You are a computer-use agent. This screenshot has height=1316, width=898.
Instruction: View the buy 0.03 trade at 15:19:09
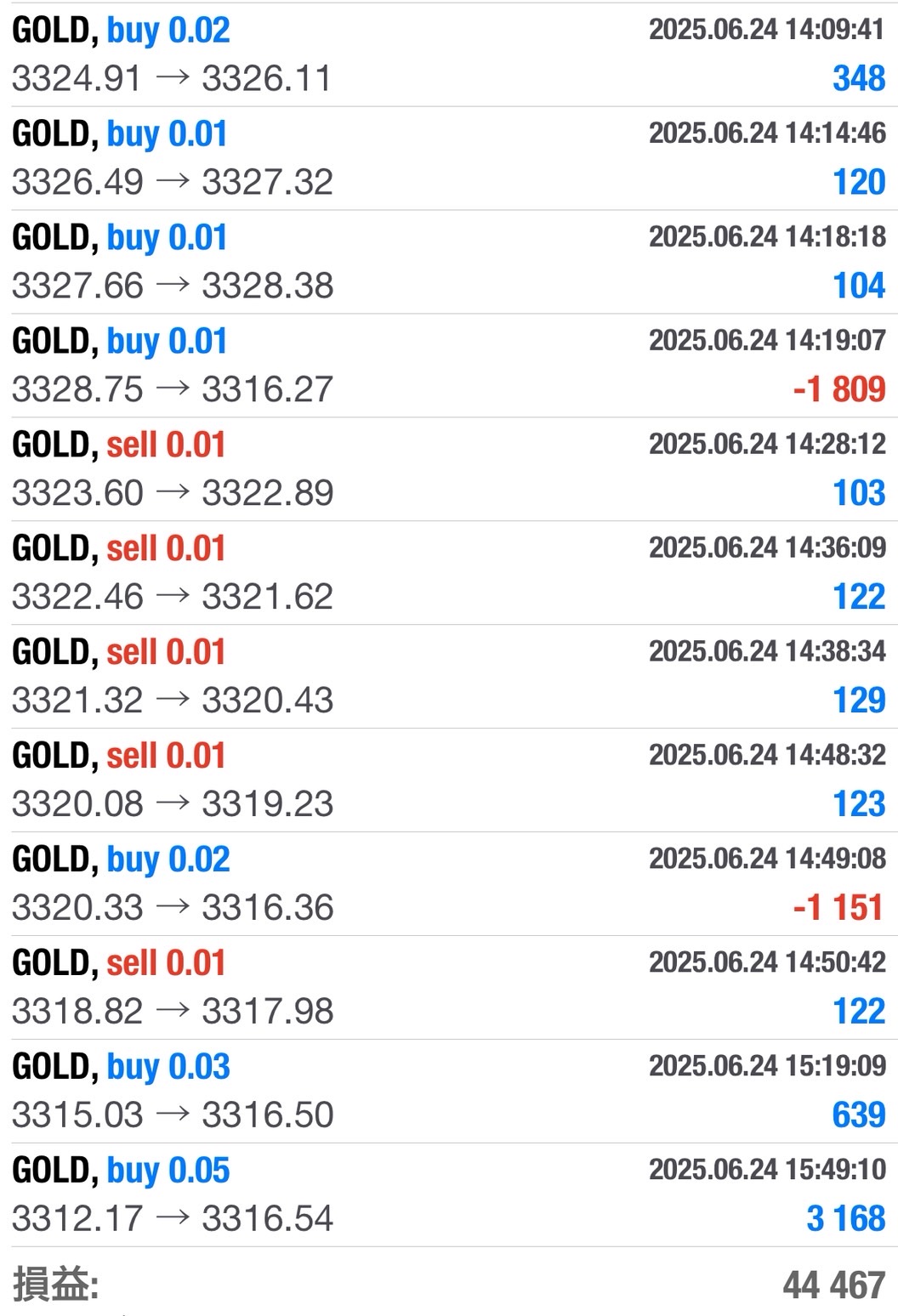449,1092
